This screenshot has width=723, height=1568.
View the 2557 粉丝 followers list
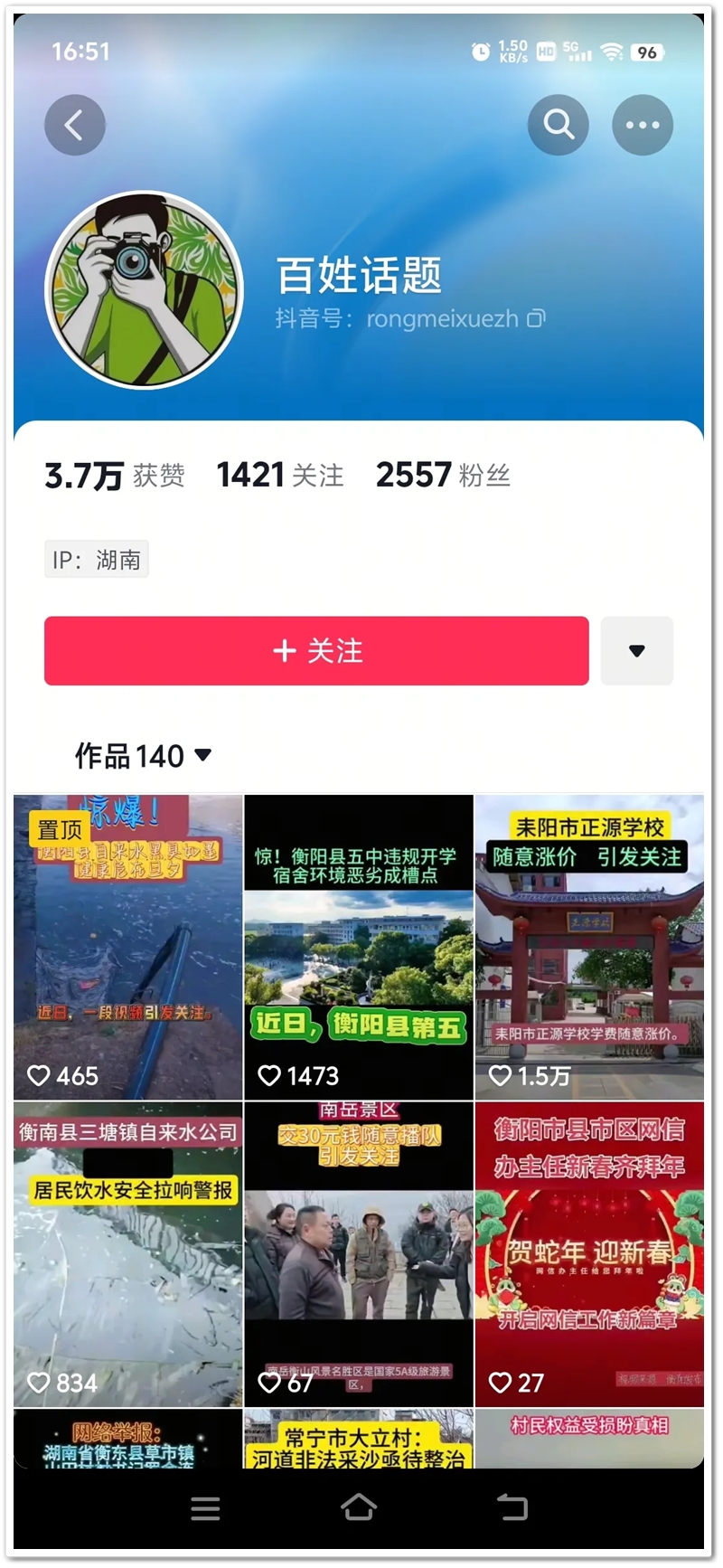[442, 475]
